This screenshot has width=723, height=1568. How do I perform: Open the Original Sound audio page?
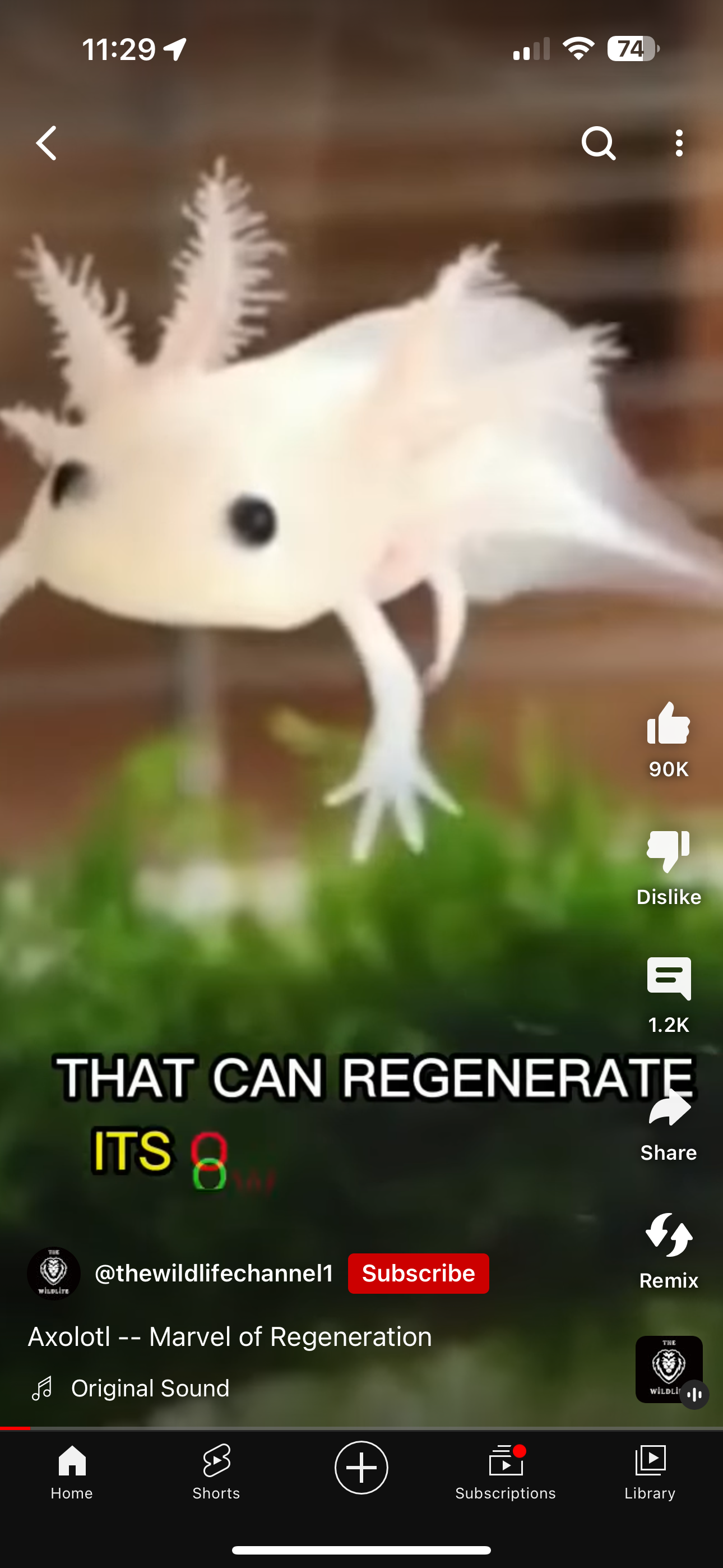tap(150, 1389)
